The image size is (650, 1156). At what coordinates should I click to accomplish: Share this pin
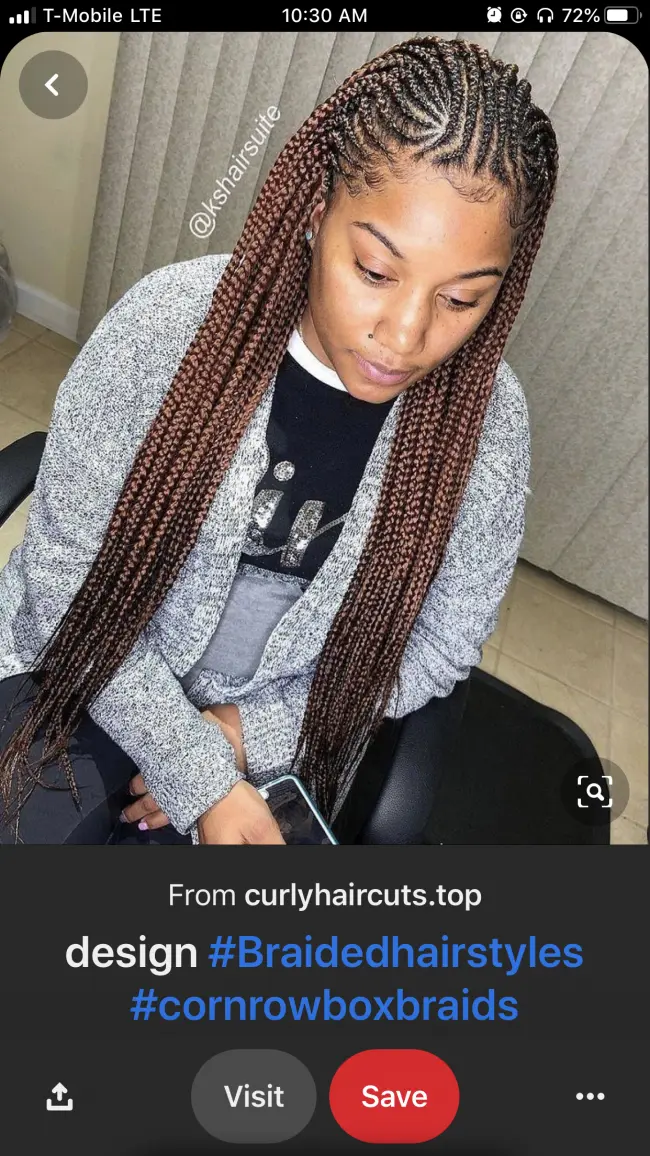tap(60, 1097)
